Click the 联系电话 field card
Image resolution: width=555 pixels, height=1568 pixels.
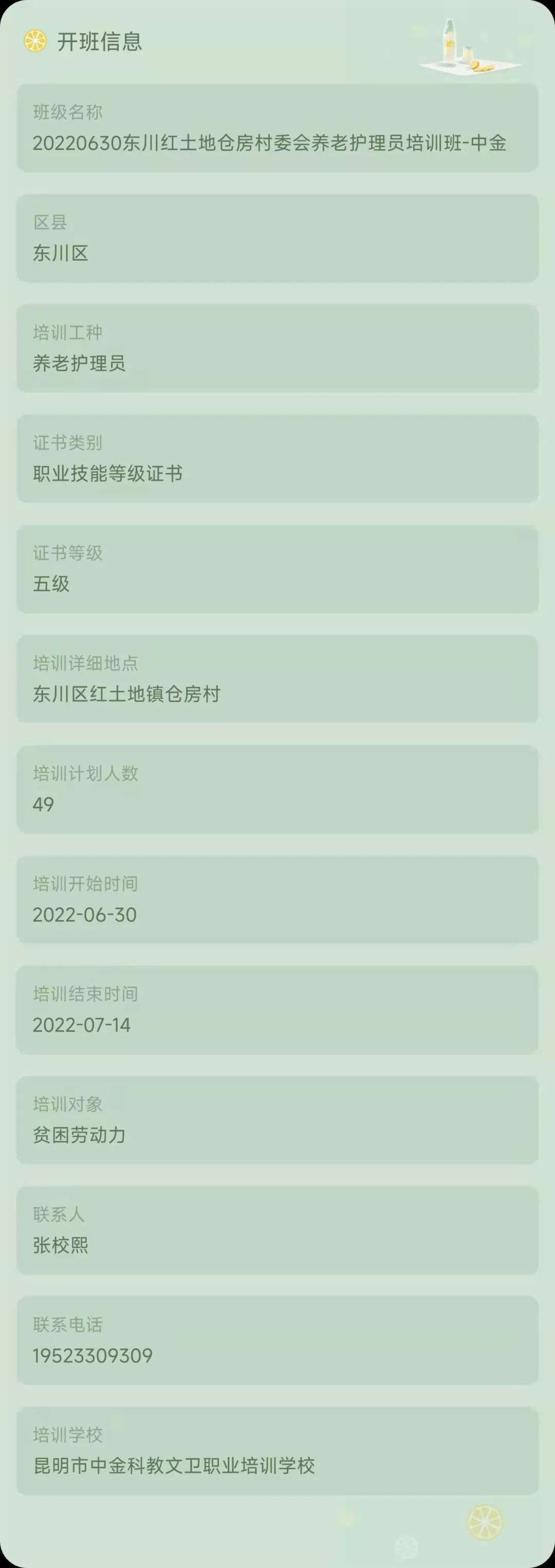[277, 1339]
